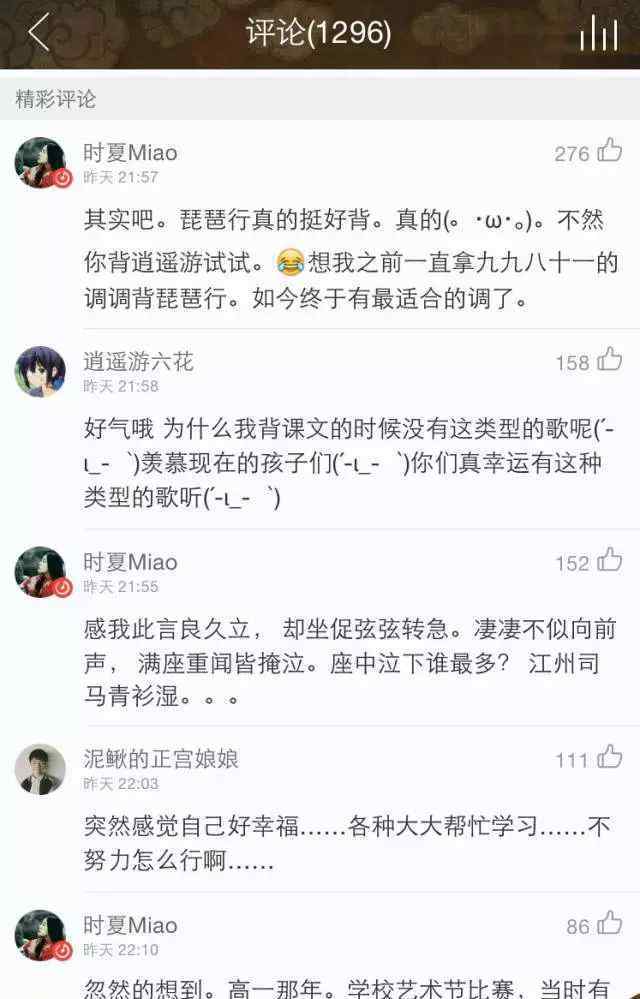Like 泥鳅的正宫娘娘's comment with 111 likes
This screenshot has height=999, width=640.
click(610, 759)
